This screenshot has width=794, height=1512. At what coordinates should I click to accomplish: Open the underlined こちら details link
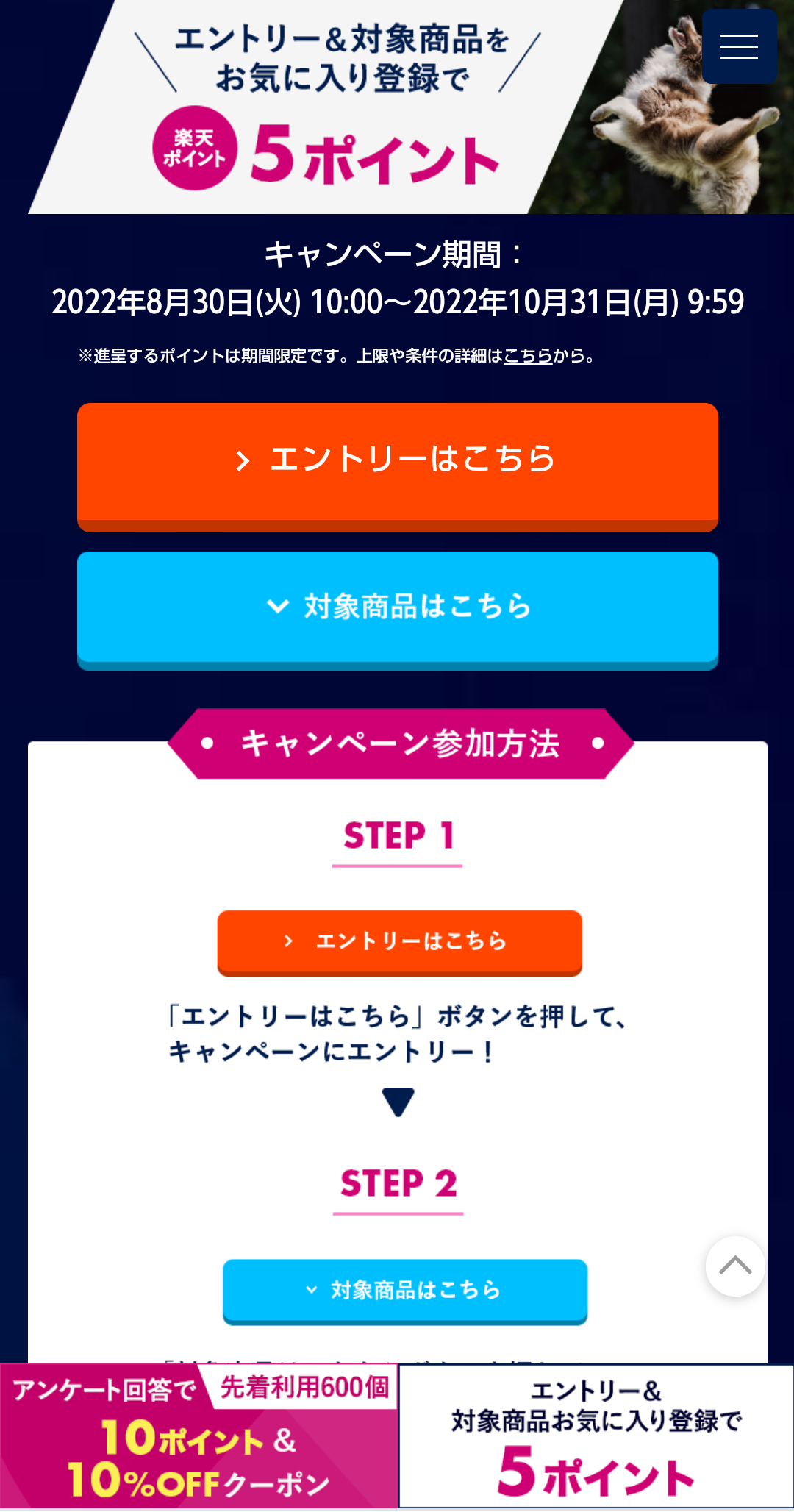coord(527,356)
